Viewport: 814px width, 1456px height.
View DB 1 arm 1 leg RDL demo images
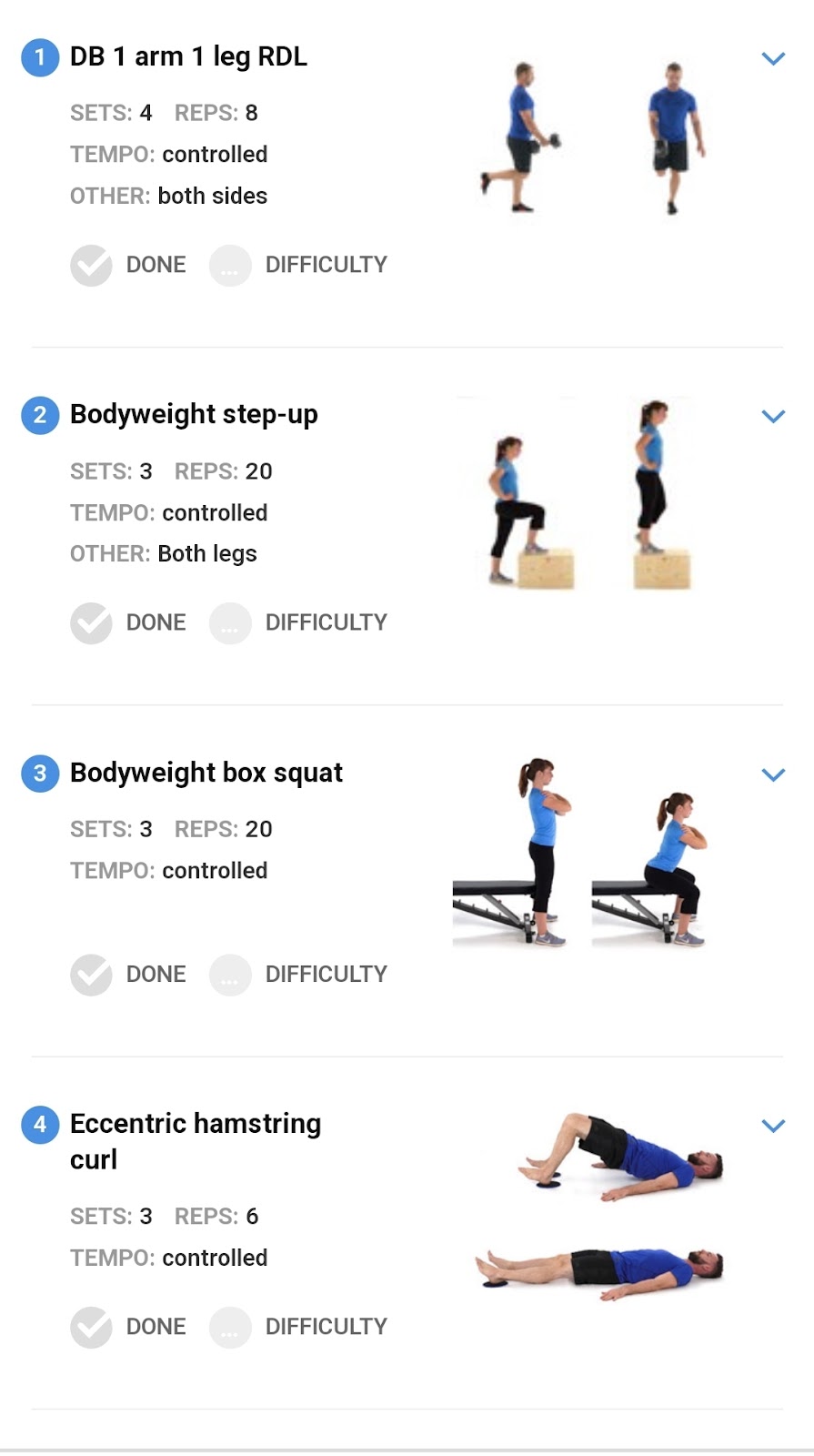pos(593,138)
